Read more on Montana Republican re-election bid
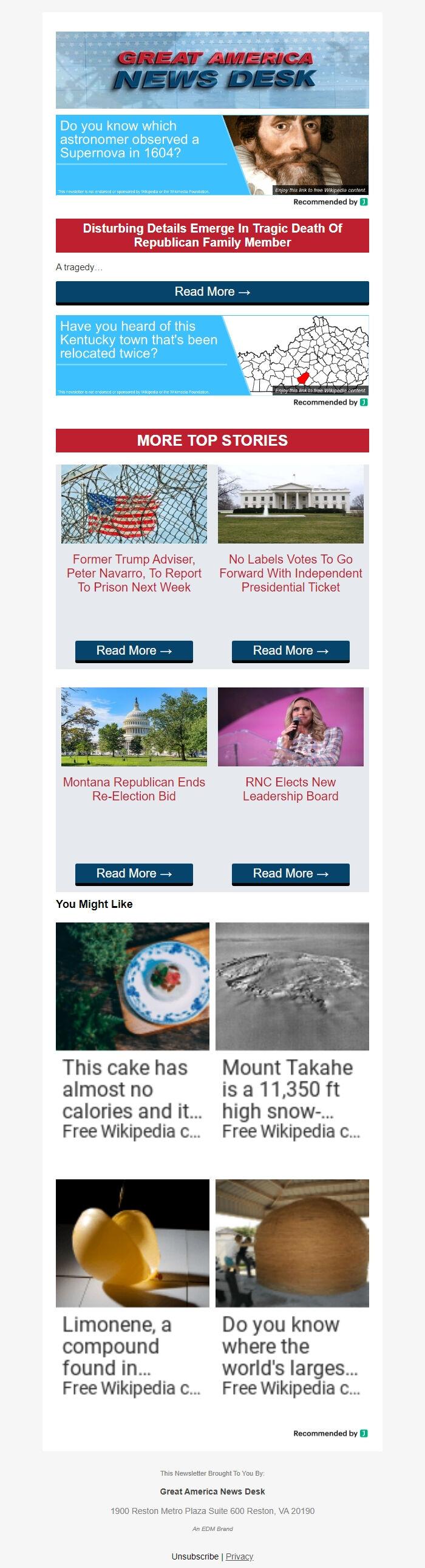 (134, 873)
